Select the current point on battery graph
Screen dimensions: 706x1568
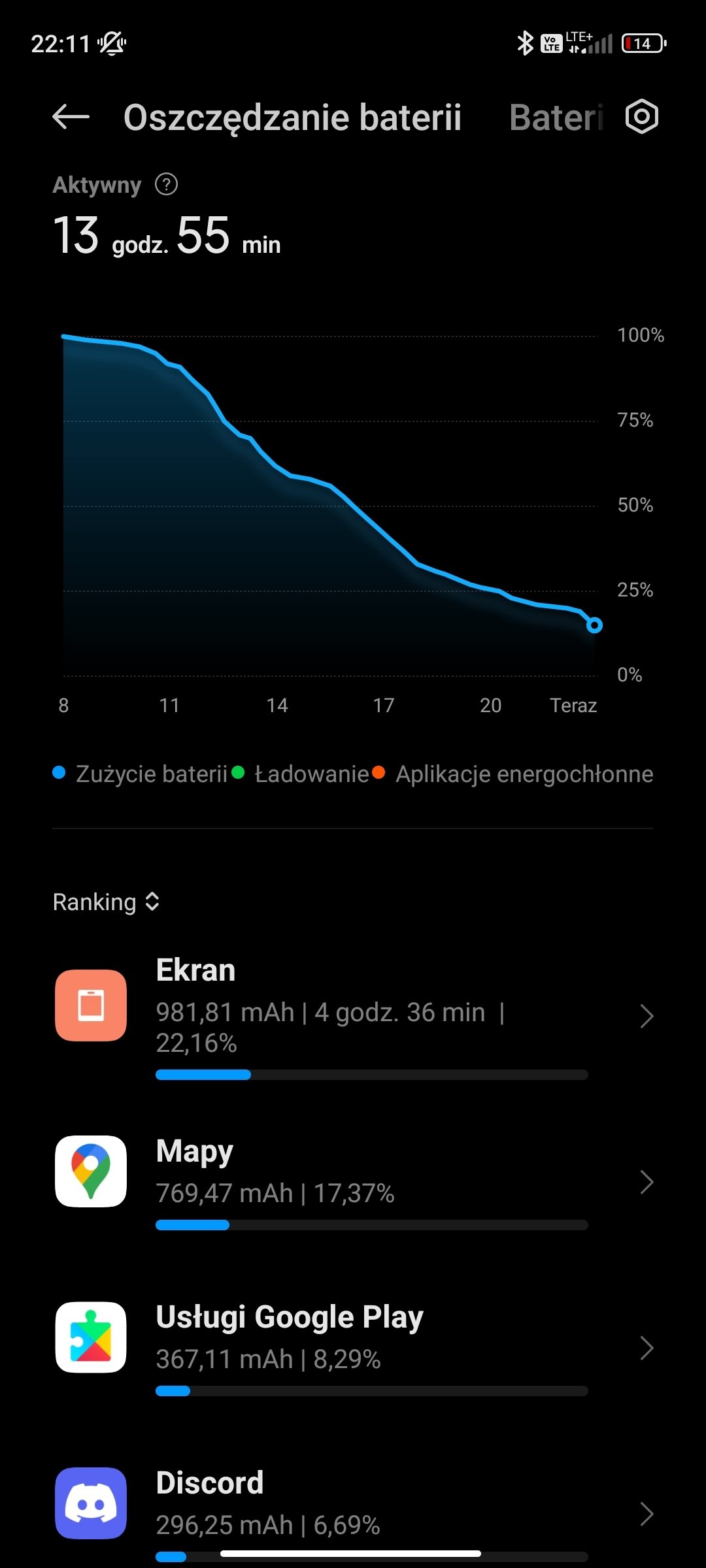pos(594,625)
